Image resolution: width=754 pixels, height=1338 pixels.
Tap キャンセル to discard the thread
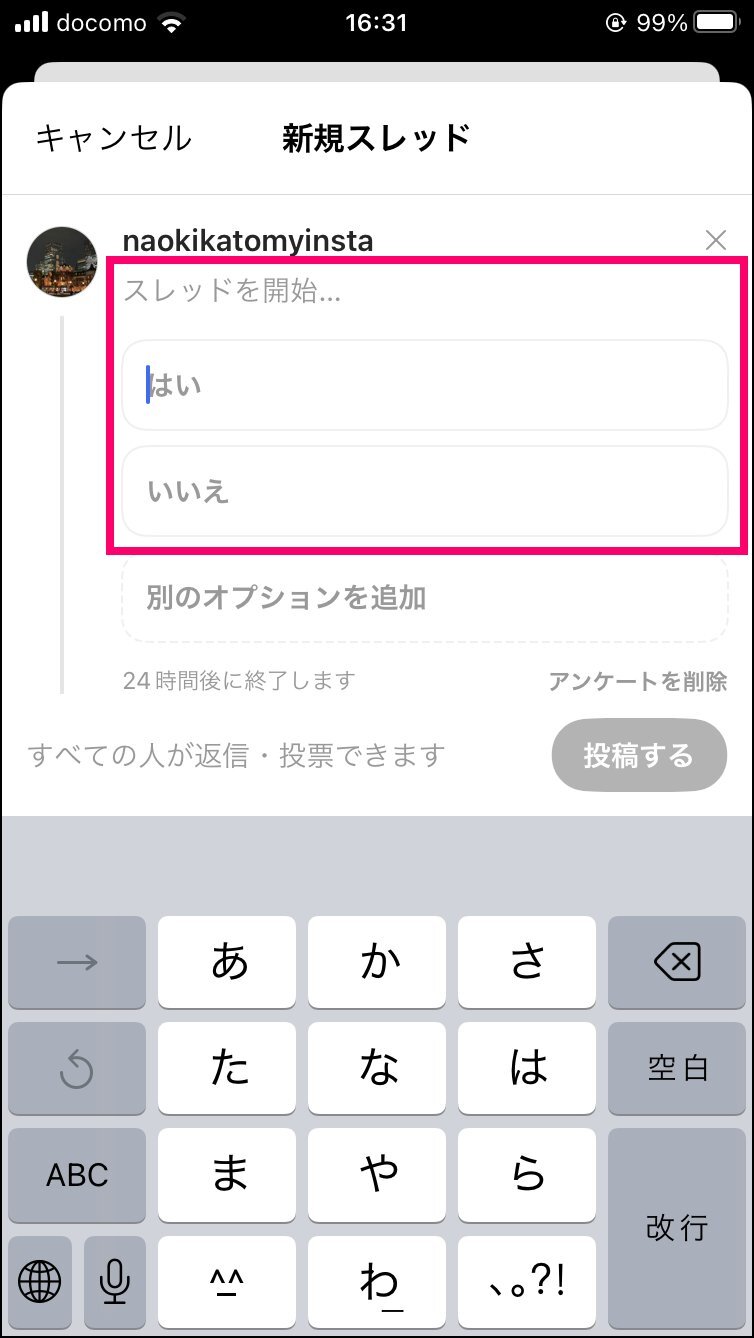113,138
